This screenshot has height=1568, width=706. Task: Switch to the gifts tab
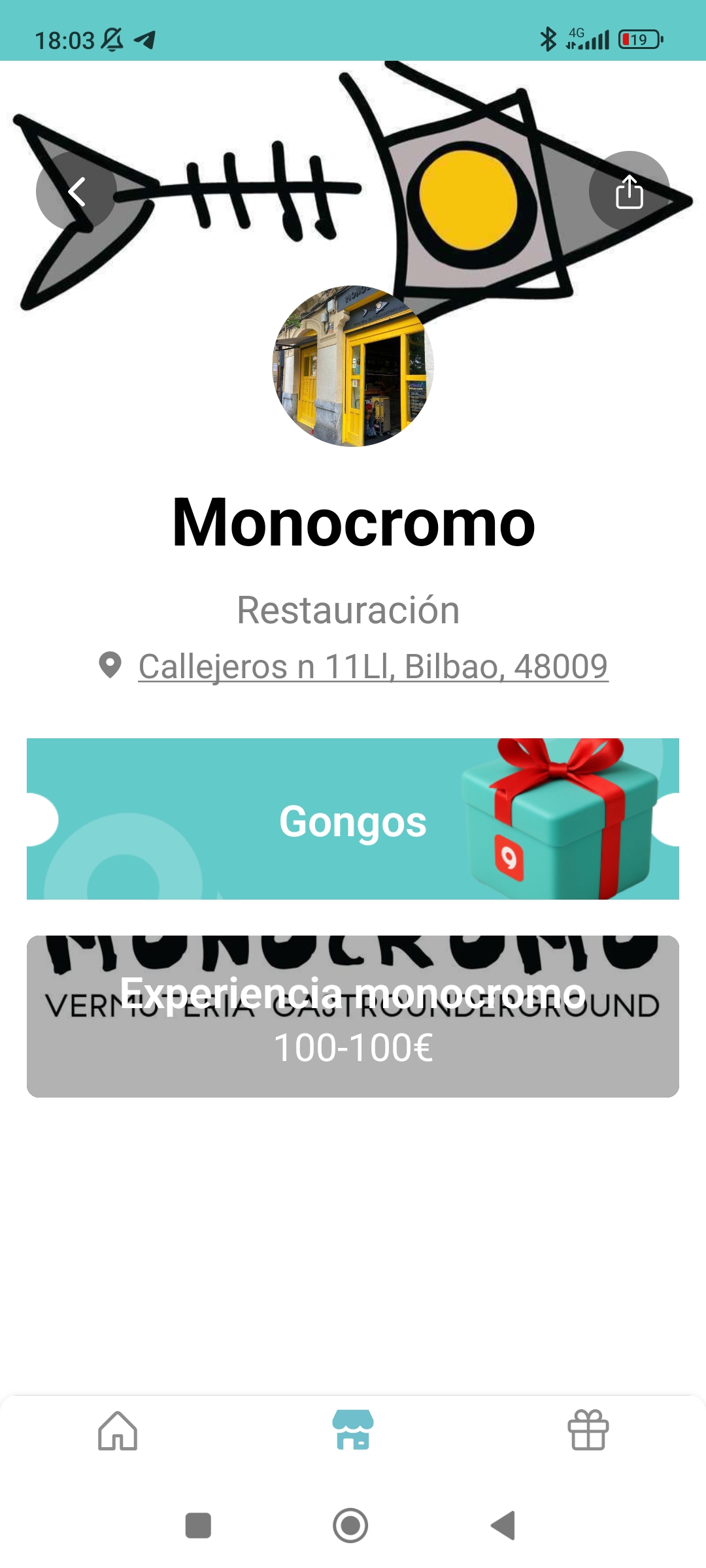[588, 1431]
